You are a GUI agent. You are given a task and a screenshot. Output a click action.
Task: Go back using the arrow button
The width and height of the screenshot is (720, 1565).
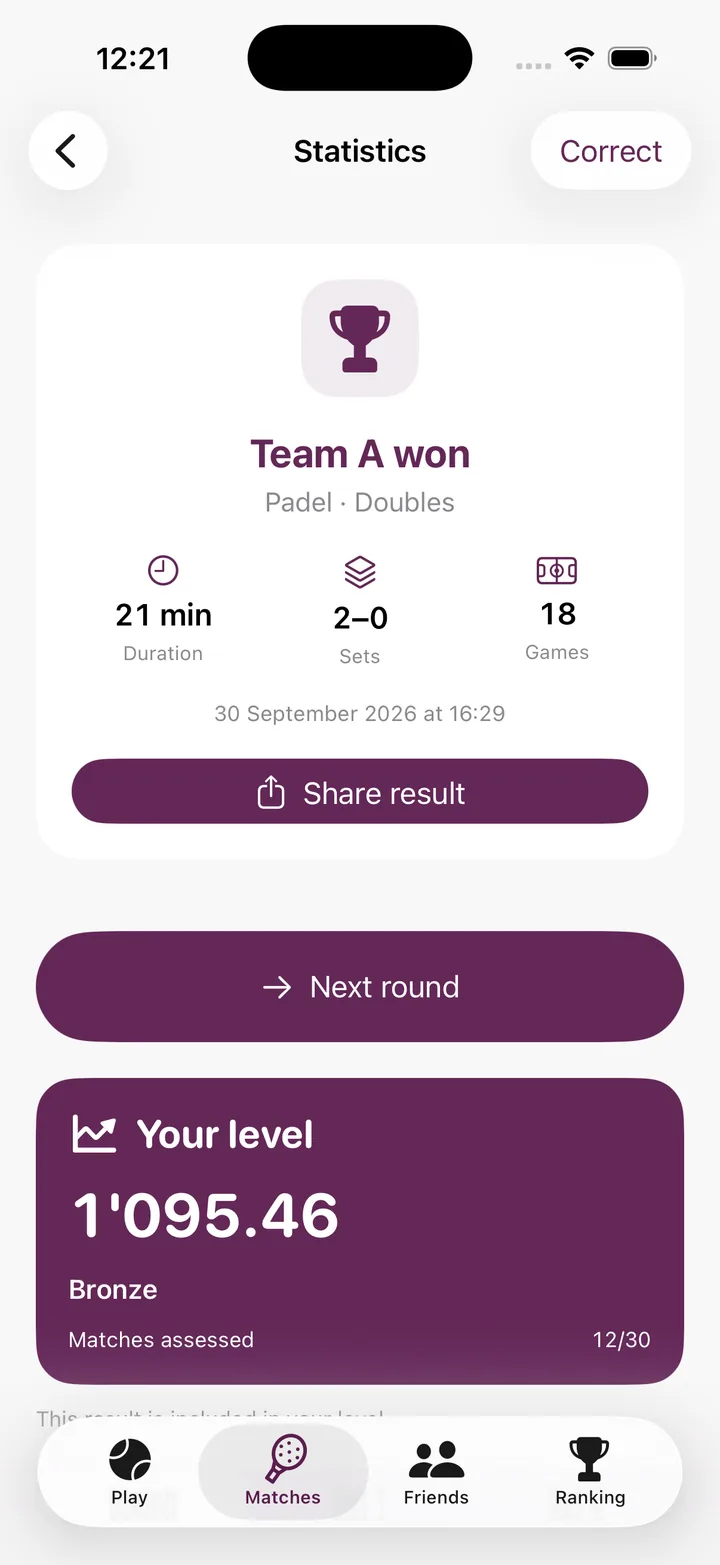pos(67,151)
